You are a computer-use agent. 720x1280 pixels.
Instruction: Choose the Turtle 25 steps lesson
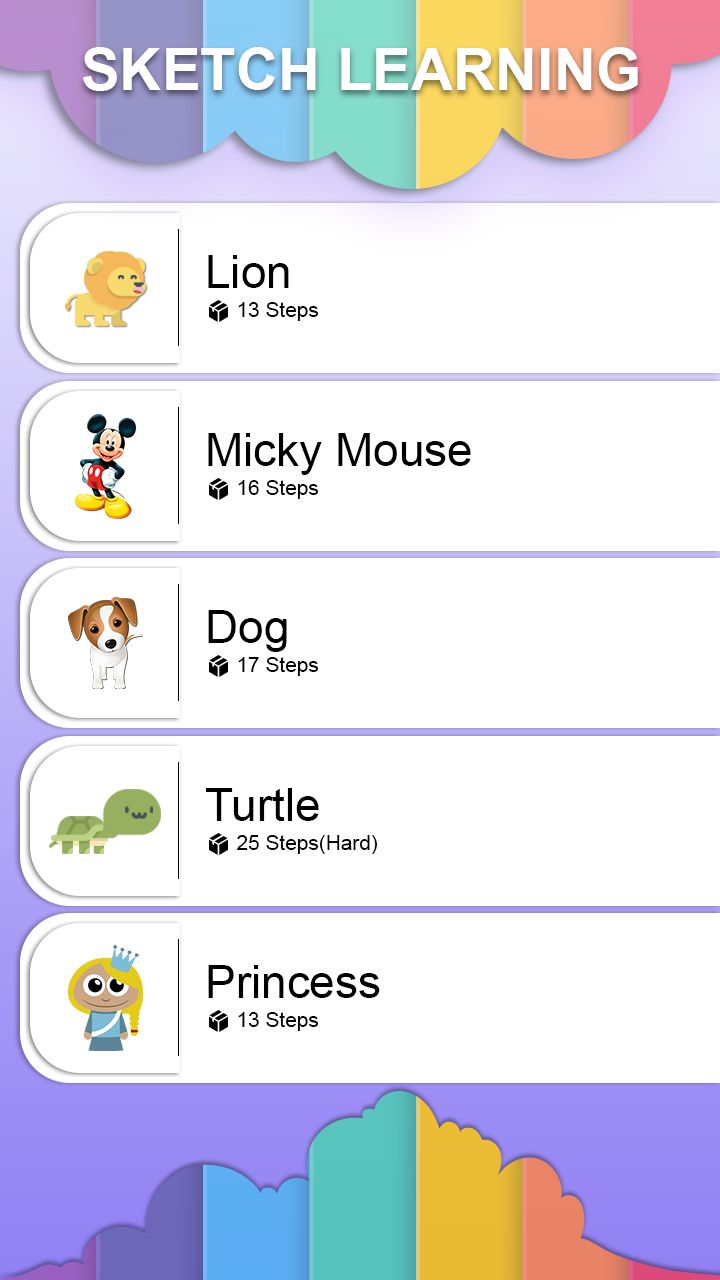coord(370,821)
